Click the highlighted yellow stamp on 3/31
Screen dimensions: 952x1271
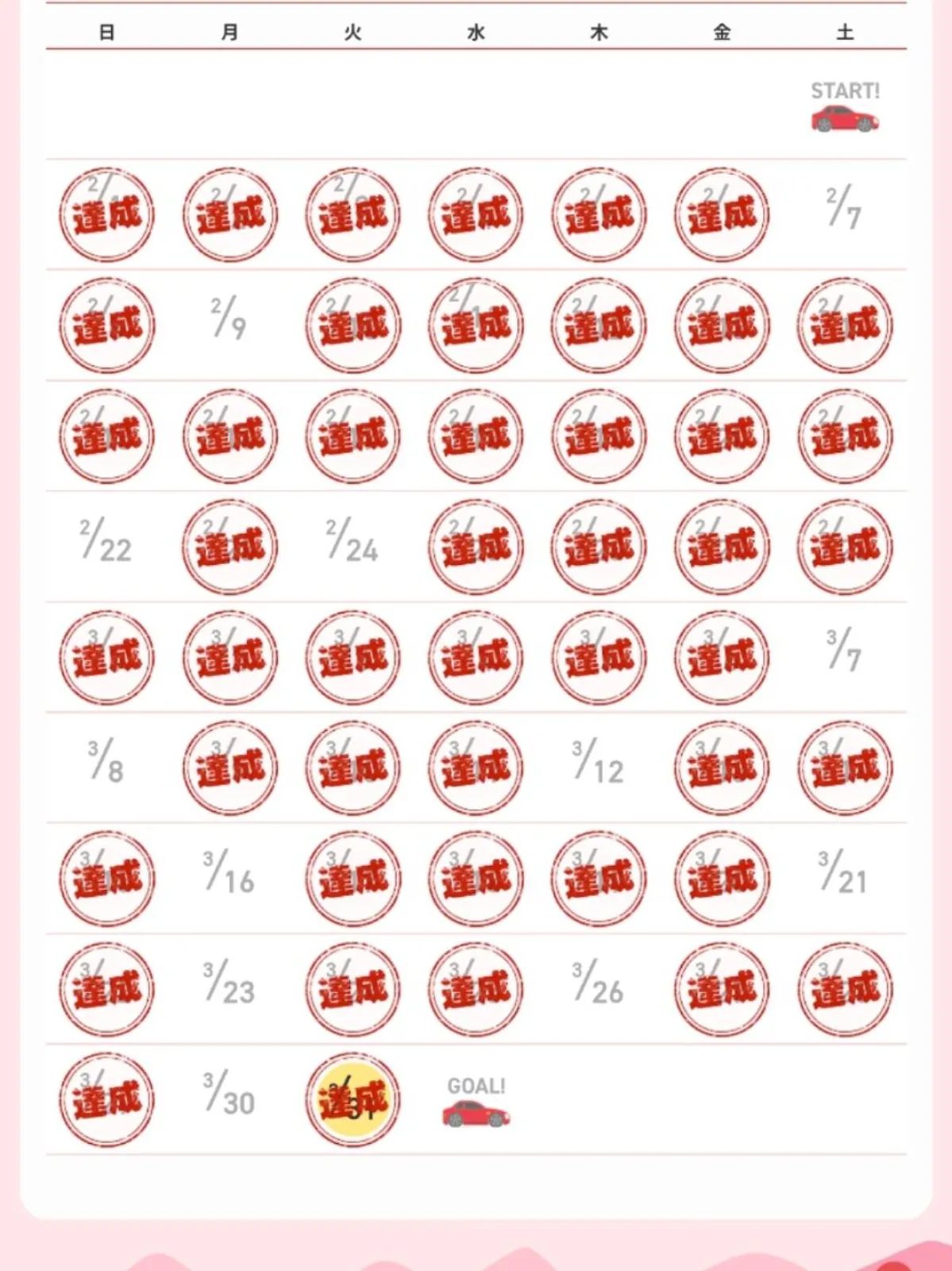[x=353, y=1100]
